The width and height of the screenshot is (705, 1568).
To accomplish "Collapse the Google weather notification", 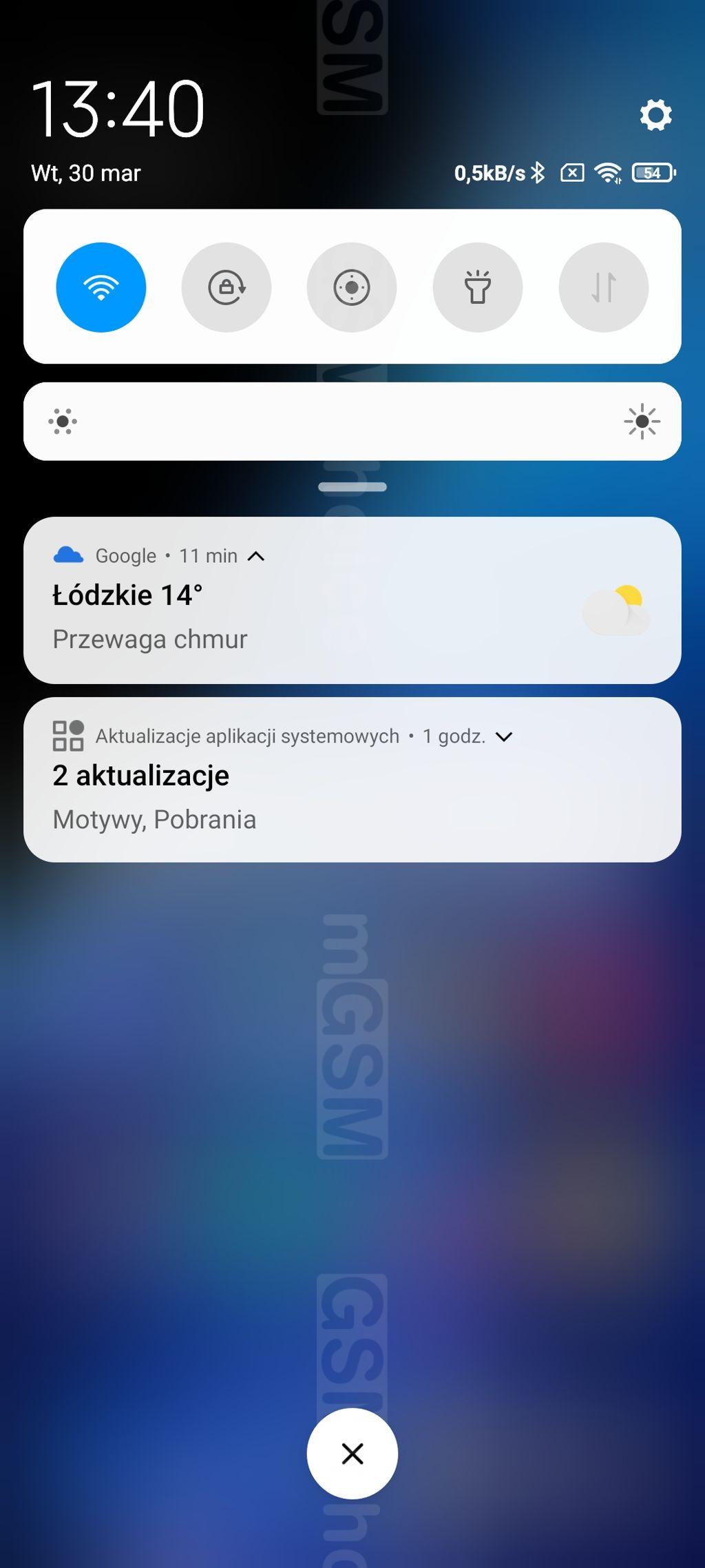I will (256, 556).
